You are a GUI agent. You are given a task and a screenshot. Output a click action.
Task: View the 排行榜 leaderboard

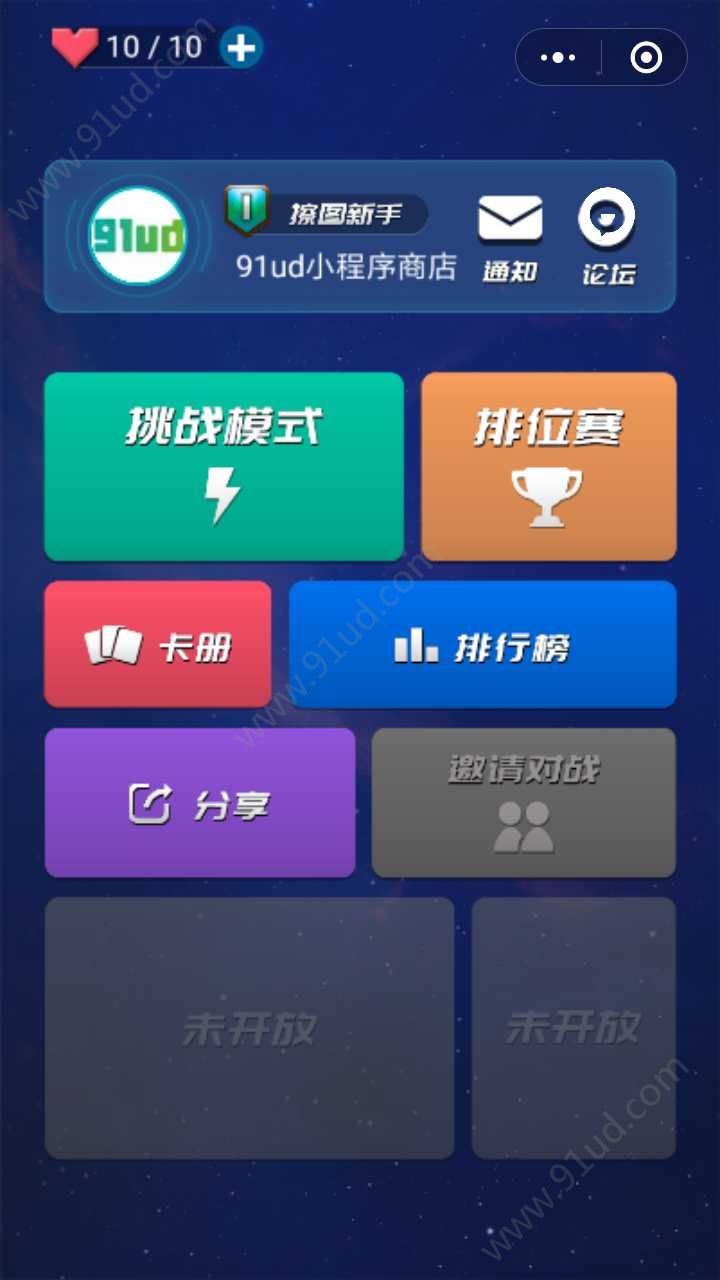[x=482, y=645]
